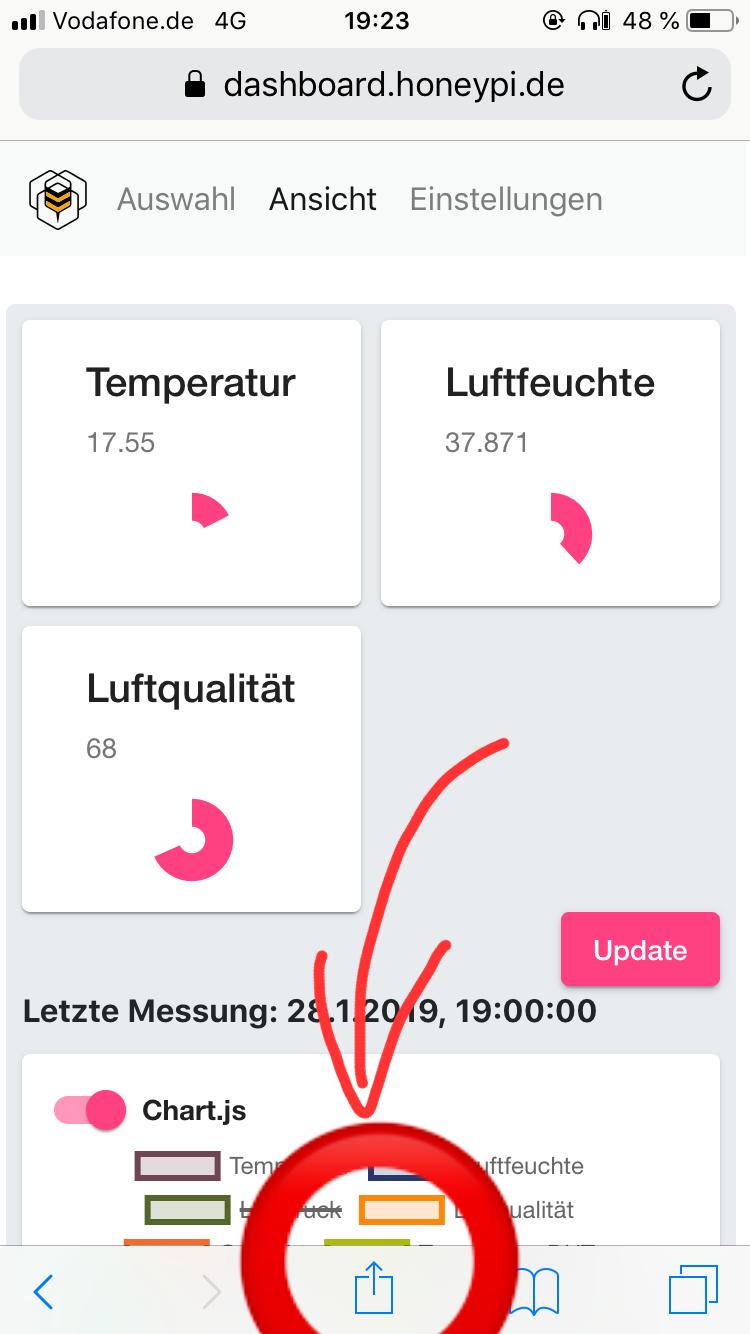750x1334 pixels.
Task: Open the Auswahl menu item
Action: 176,199
